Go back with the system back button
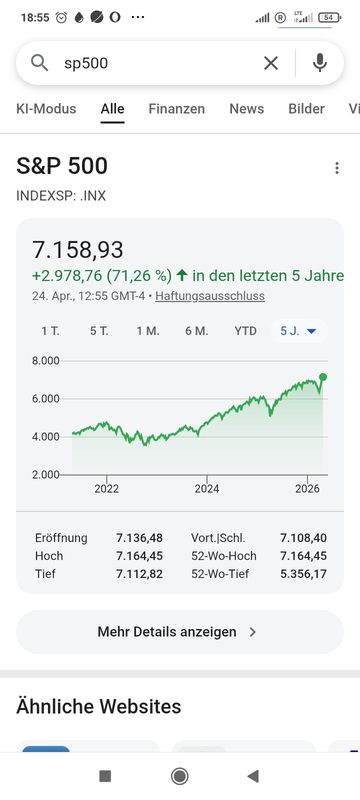Viewport: 360px width, 800px height. (253, 776)
